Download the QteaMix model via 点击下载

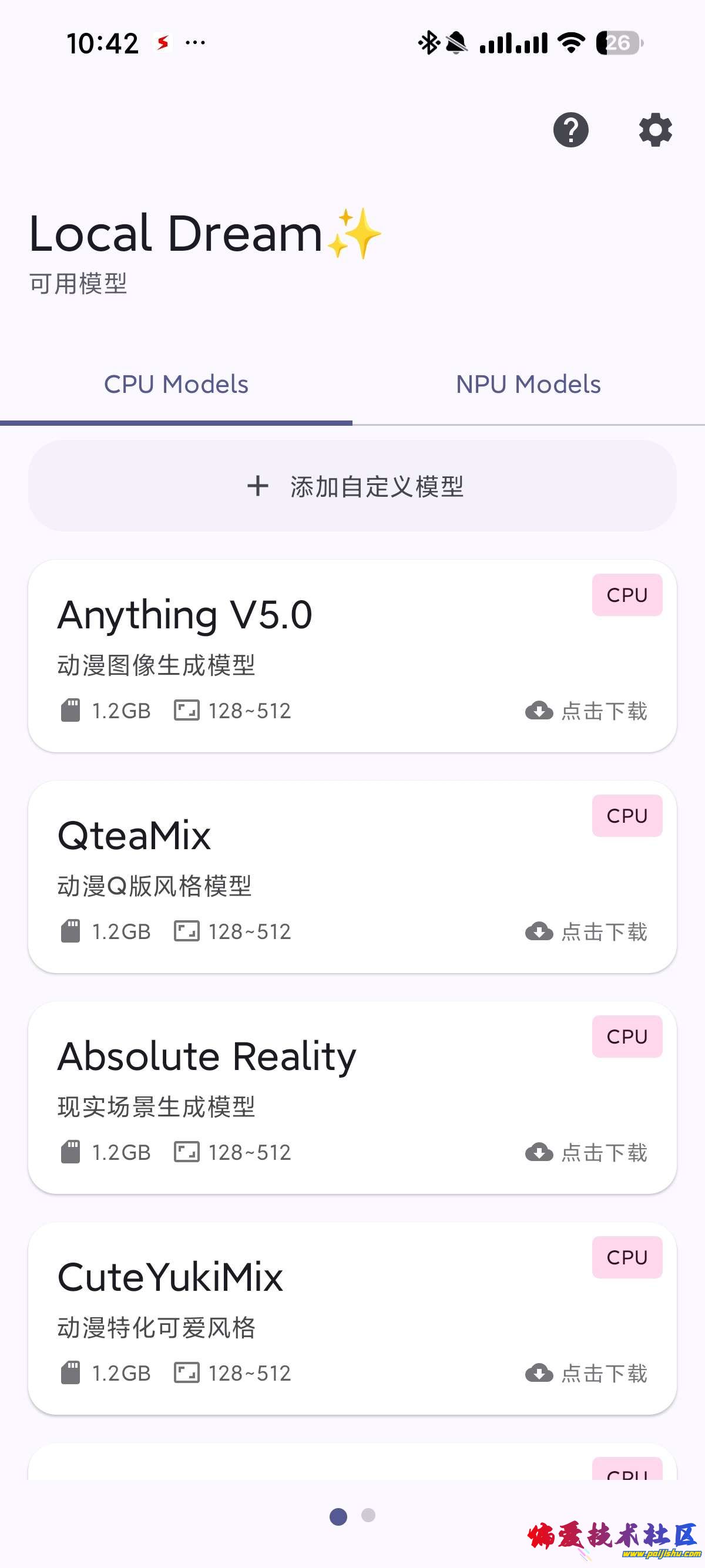(x=587, y=931)
